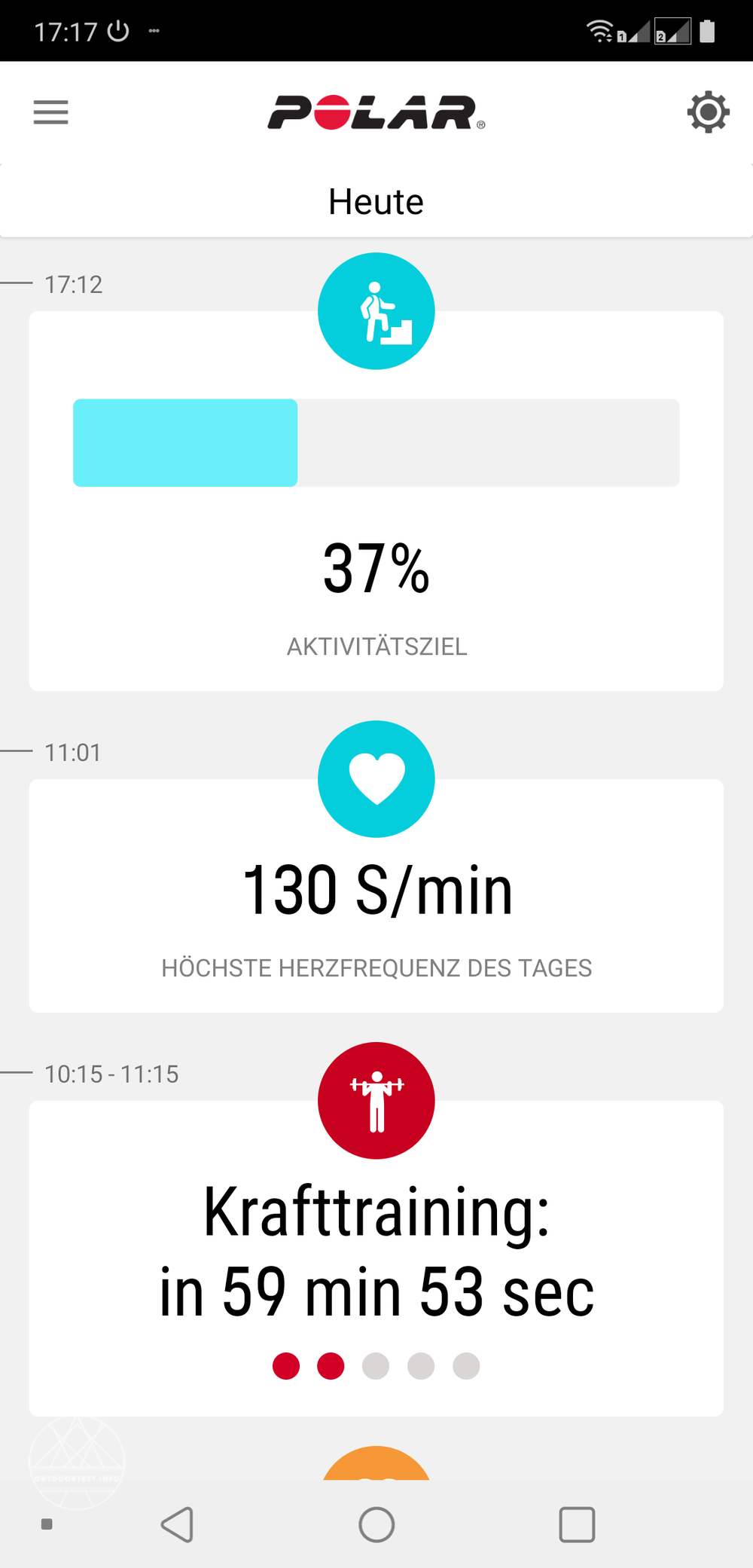The width and height of the screenshot is (753, 1568).
Task: Tap the system home button
Action: click(376, 1524)
